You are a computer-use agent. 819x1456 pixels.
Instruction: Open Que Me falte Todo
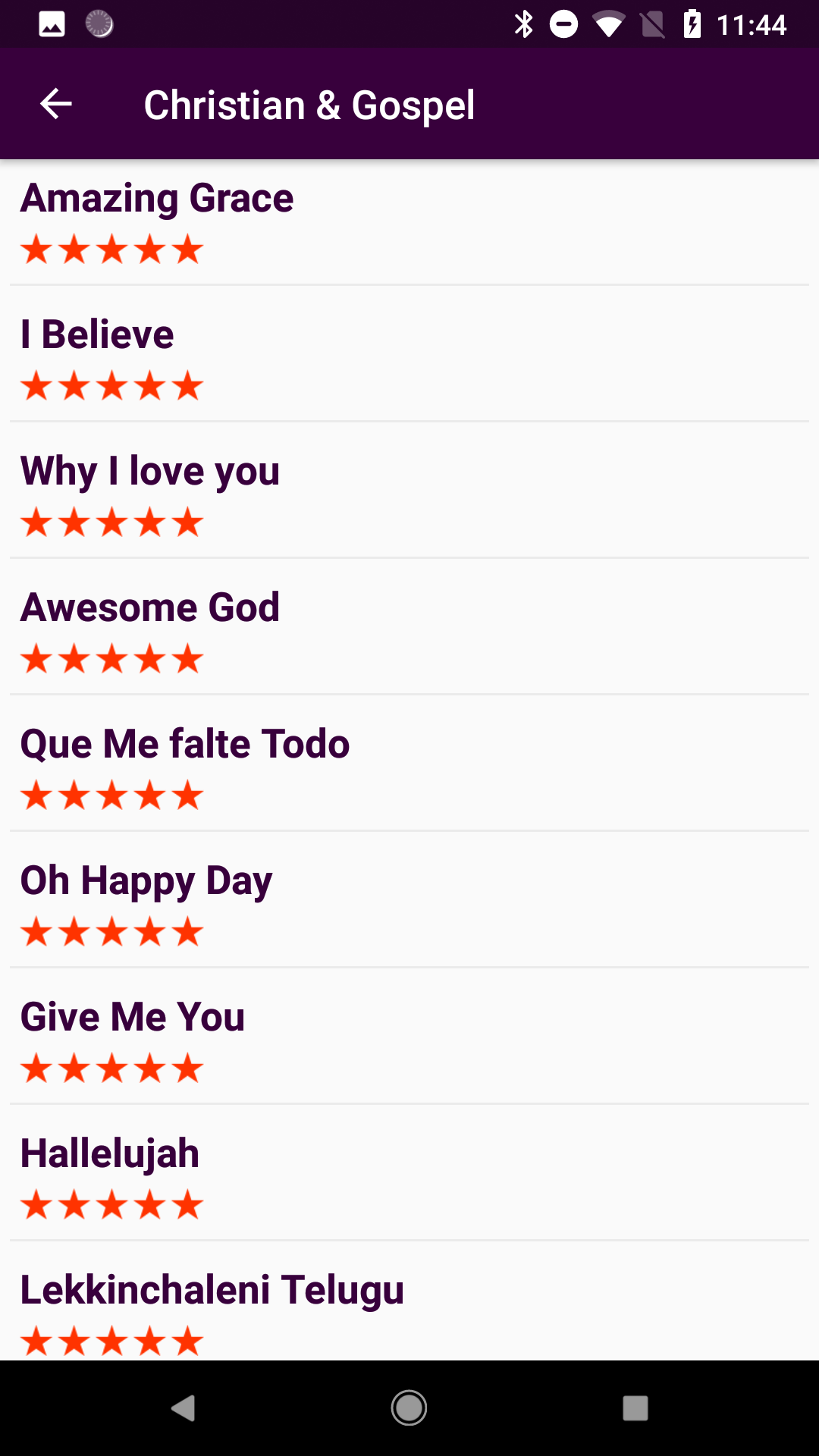[x=409, y=764]
